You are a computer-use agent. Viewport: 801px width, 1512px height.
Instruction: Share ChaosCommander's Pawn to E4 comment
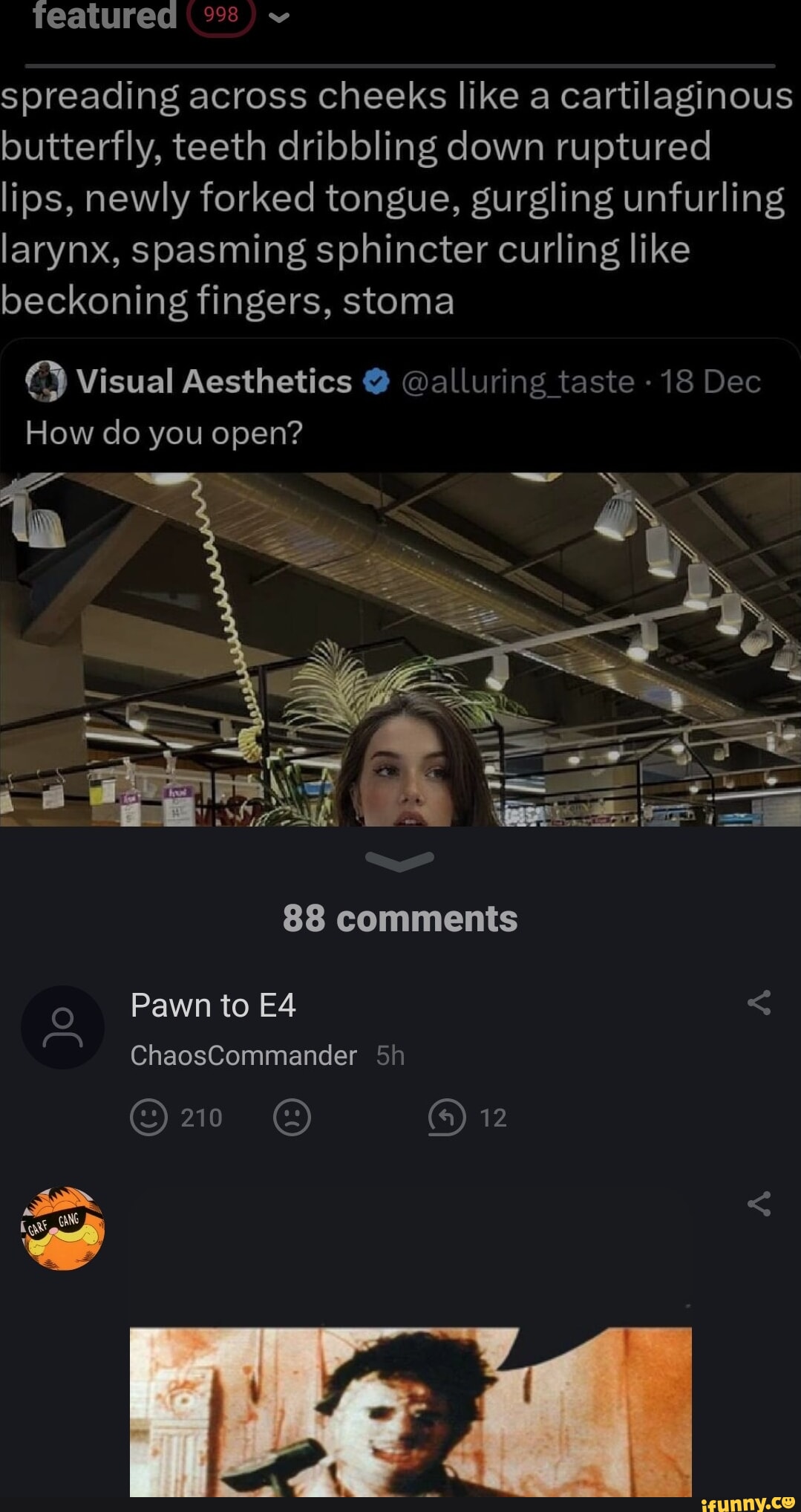point(759,1003)
